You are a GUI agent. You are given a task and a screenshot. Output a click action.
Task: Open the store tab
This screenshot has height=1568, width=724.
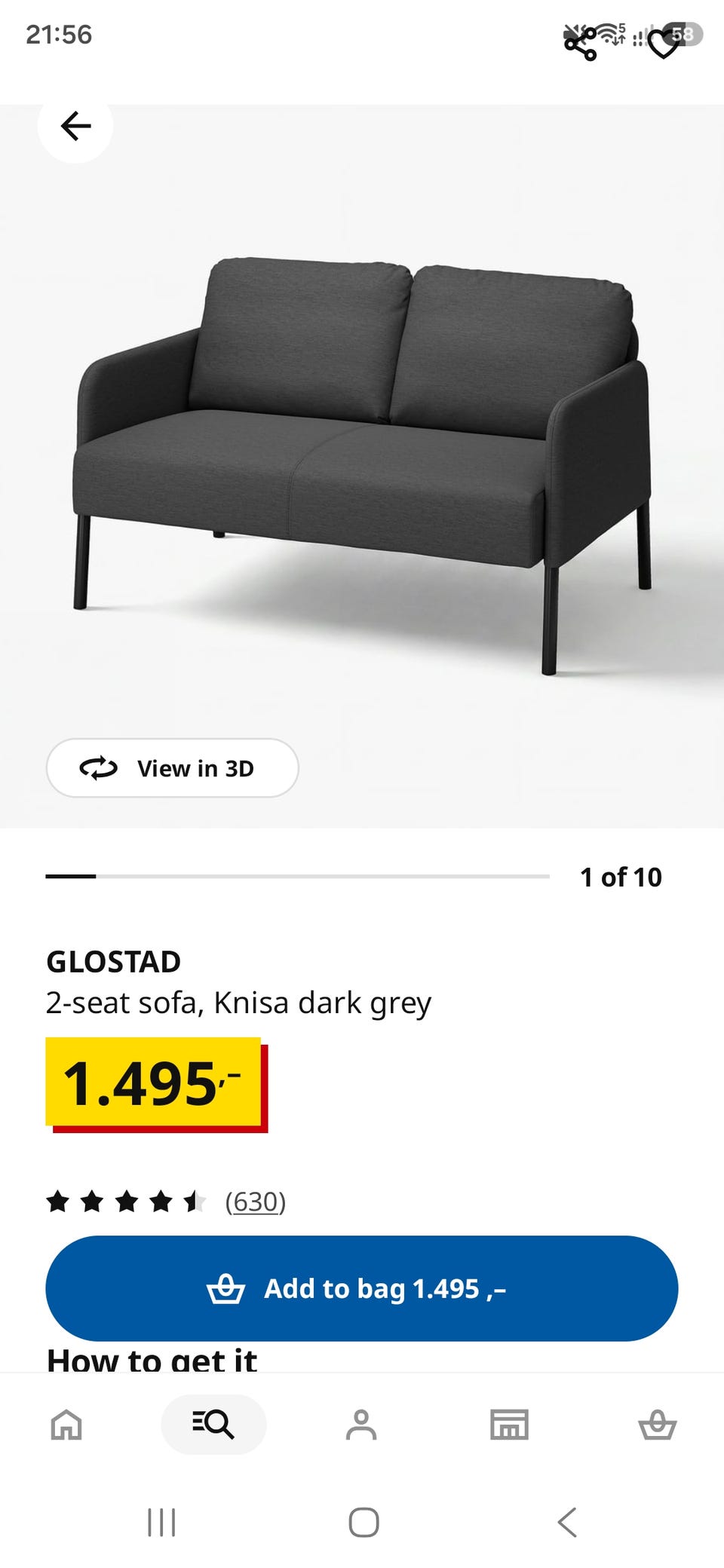coord(509,1425)
